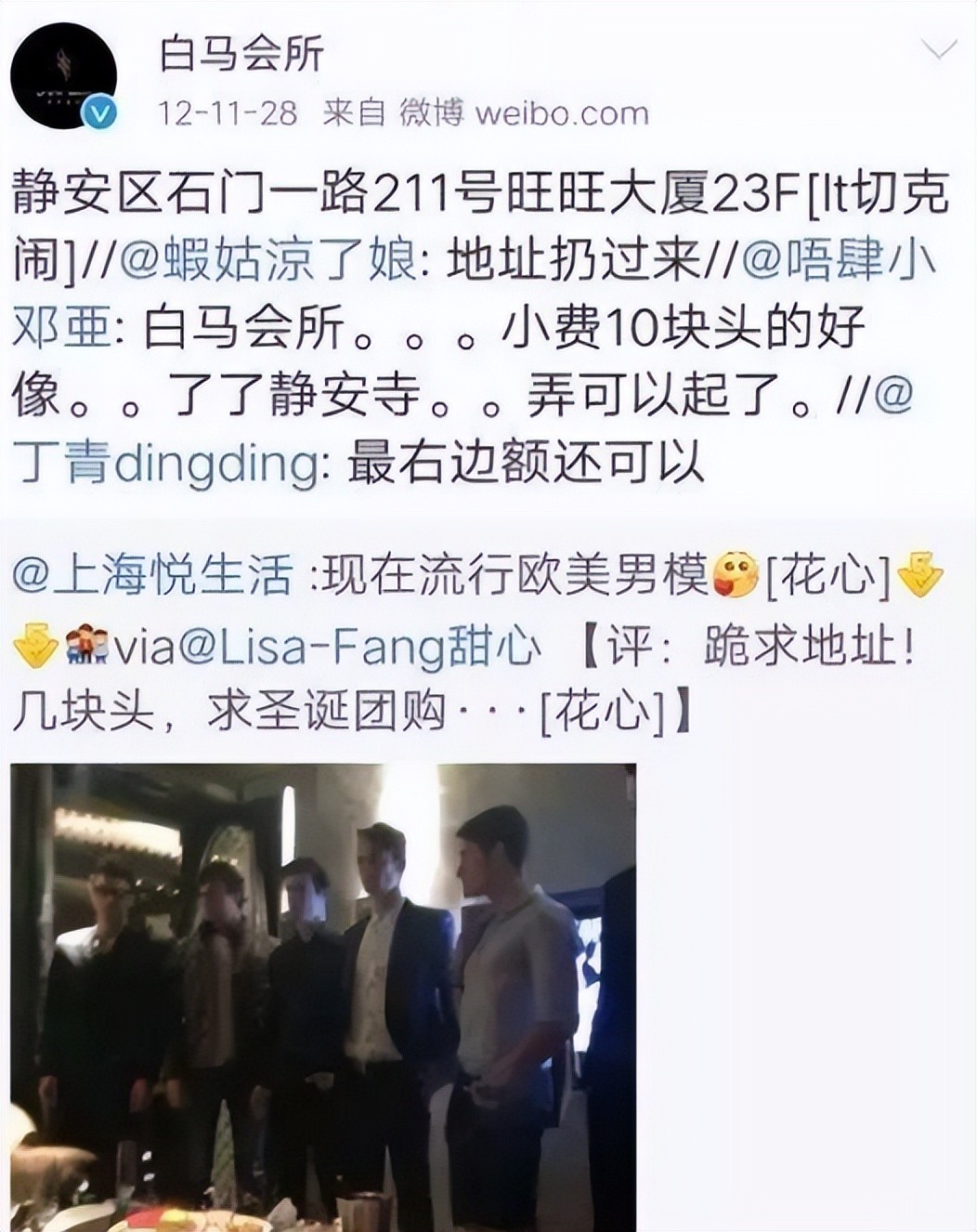Viewport: 977px width, 1232px height.
Task: Tap the 白马会所 username
Action: point(241,55)
